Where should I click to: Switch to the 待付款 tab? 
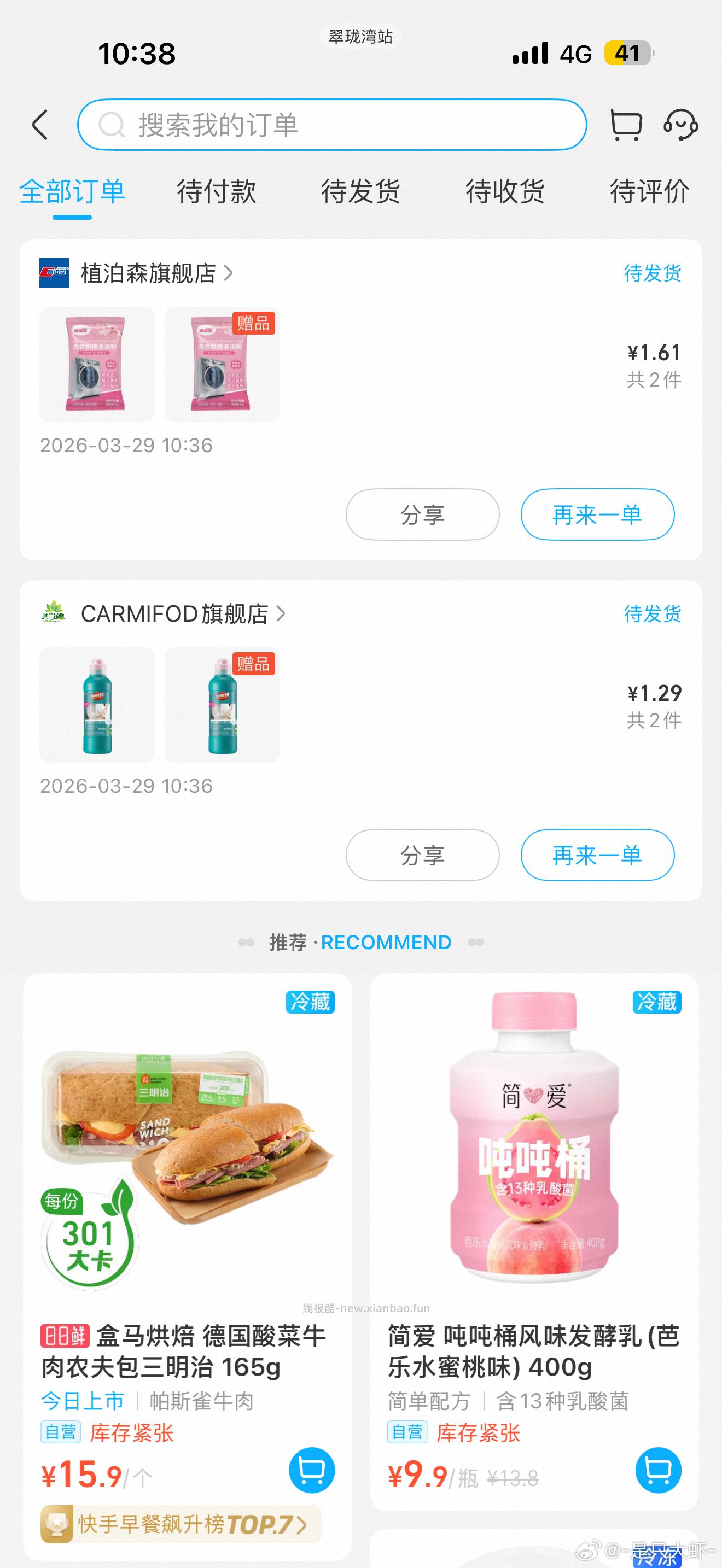217,192
